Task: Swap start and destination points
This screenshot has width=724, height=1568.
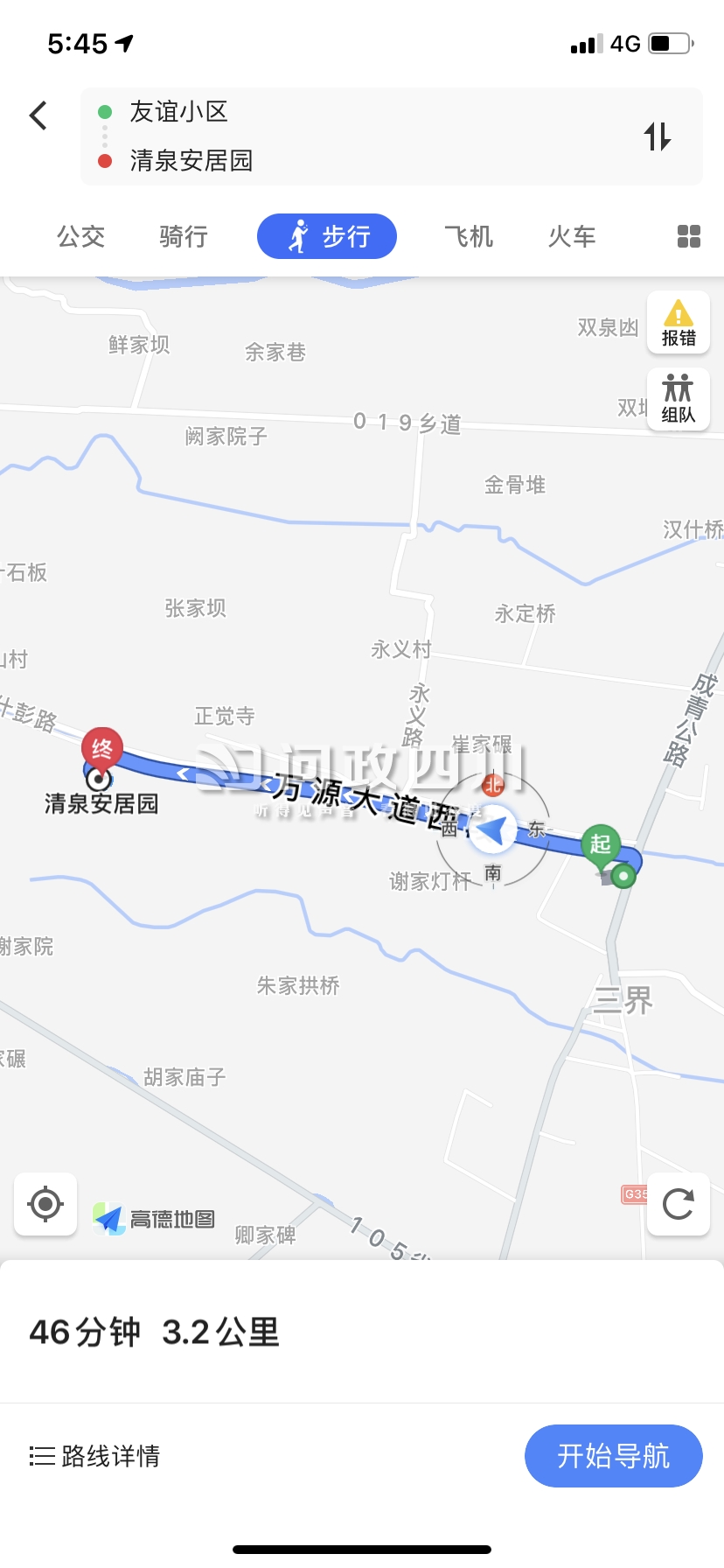Action: click(658, 137)
